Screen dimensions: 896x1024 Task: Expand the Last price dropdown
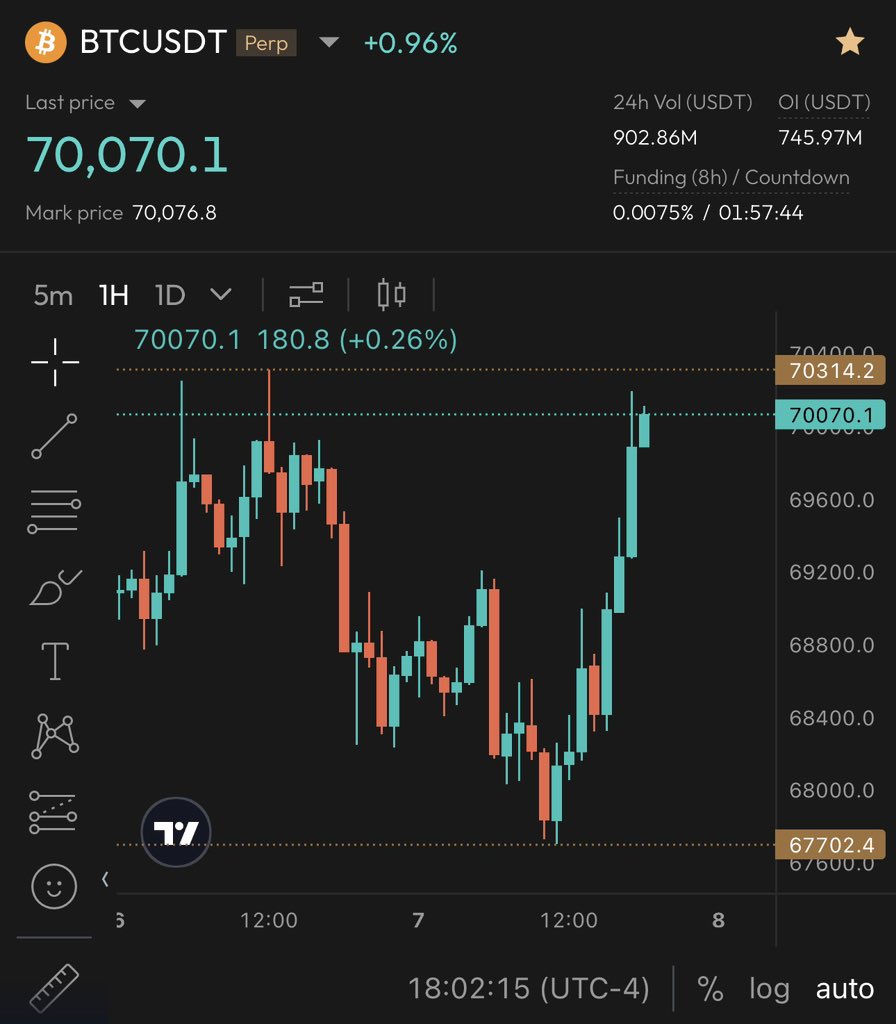(x=138, y=103)
